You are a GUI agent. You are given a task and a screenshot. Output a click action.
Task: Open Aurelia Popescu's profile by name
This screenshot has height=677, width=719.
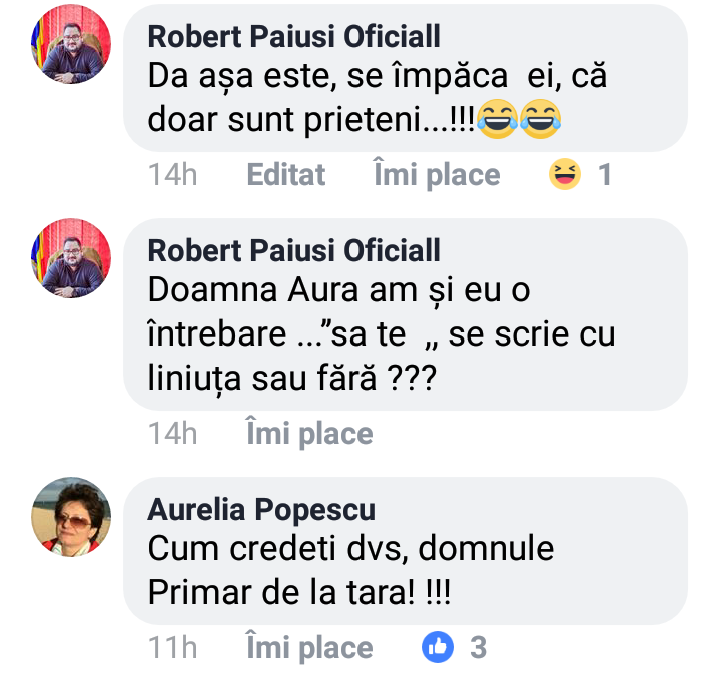[262, 509]
